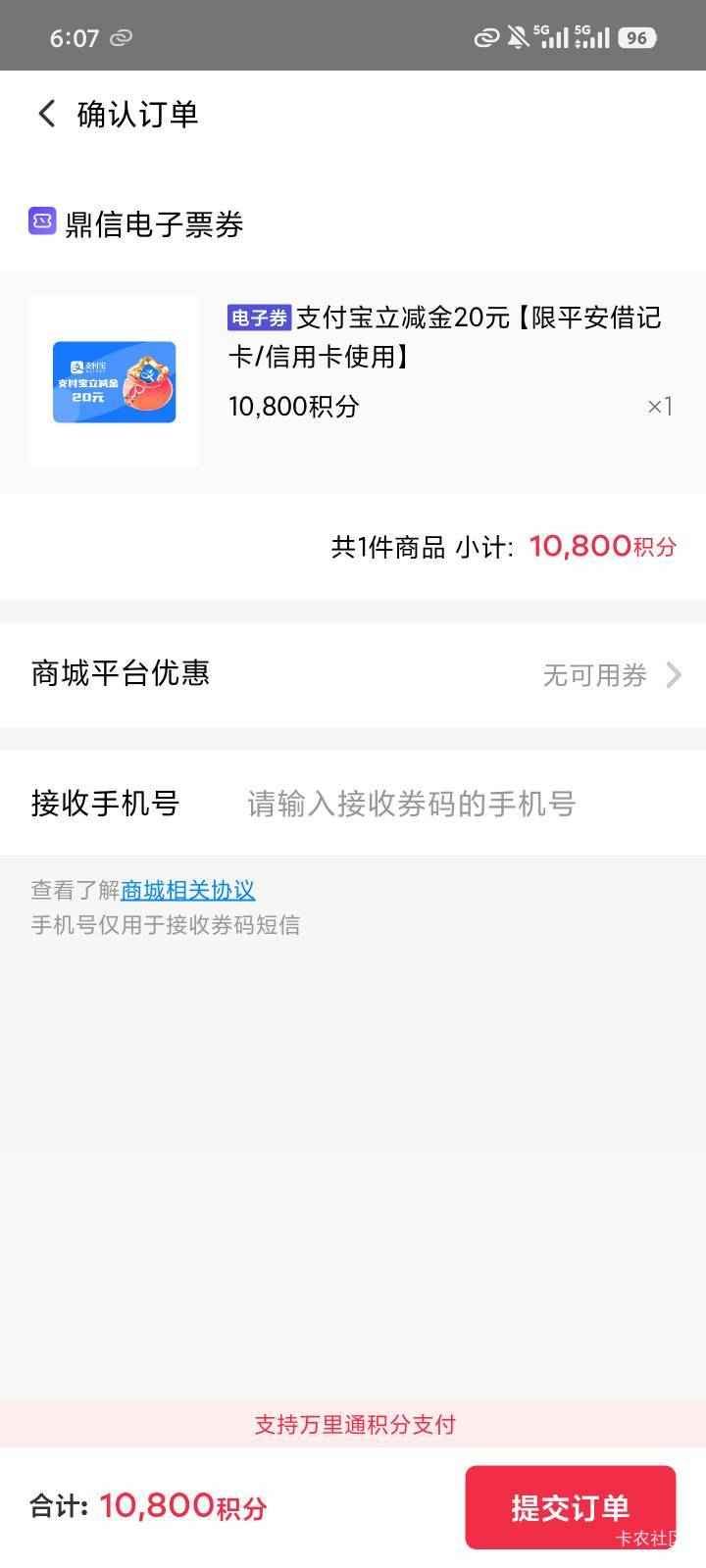The height and width of the screenshot is (1568, 706).
Task: Go back from the 确认订单 page
Action: (x=46, y=114)
